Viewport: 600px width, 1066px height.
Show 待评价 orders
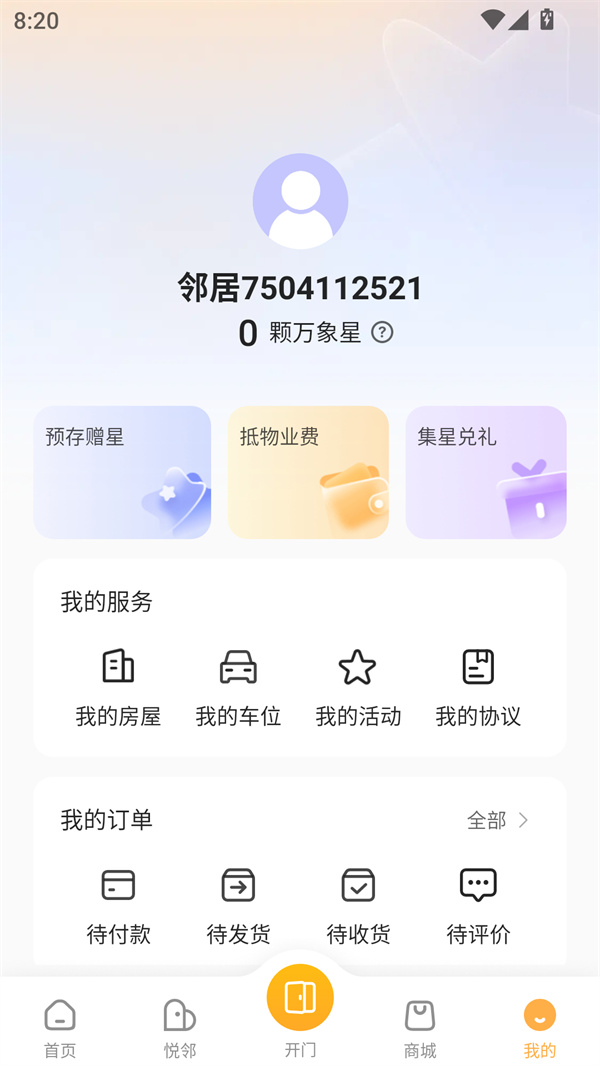click(x=478, y=906)
